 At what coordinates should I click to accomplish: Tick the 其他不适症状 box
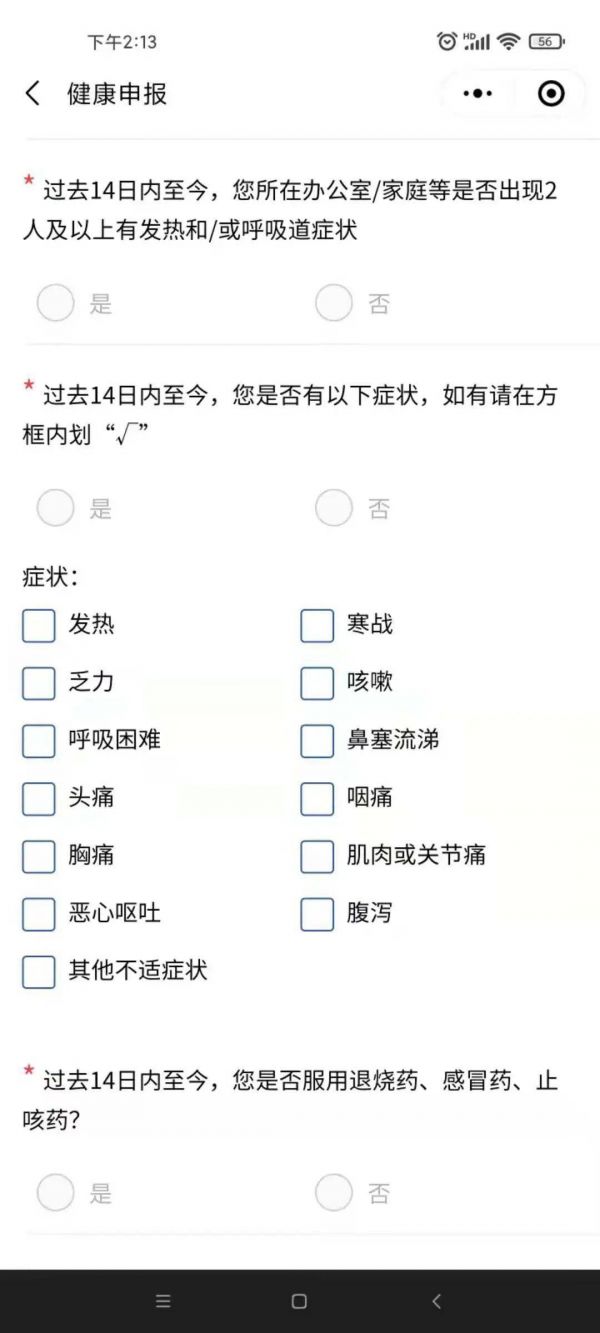(39, 972)
